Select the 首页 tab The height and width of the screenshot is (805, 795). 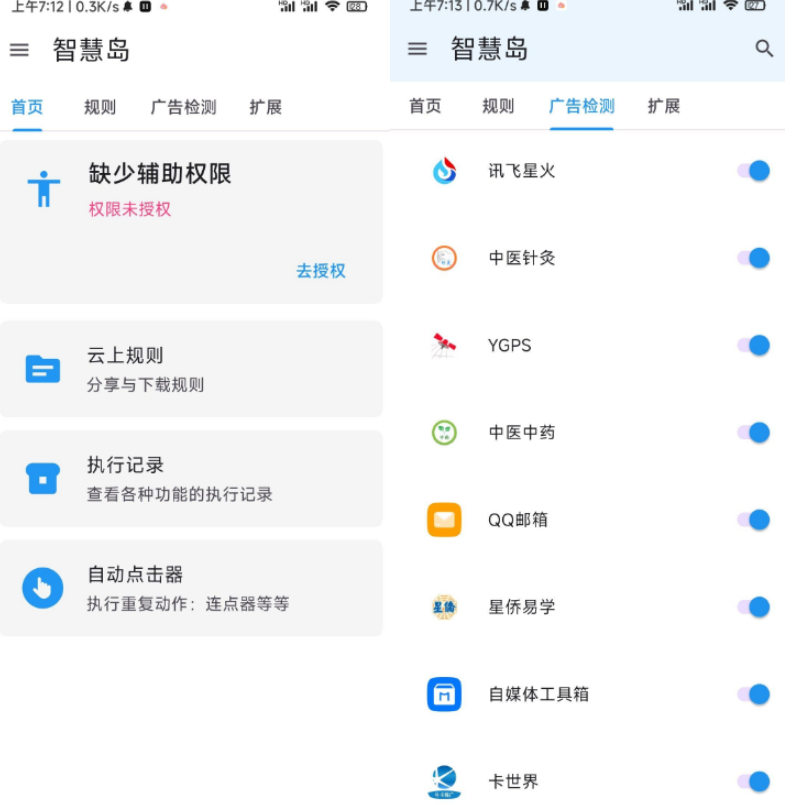pos(26,106)
